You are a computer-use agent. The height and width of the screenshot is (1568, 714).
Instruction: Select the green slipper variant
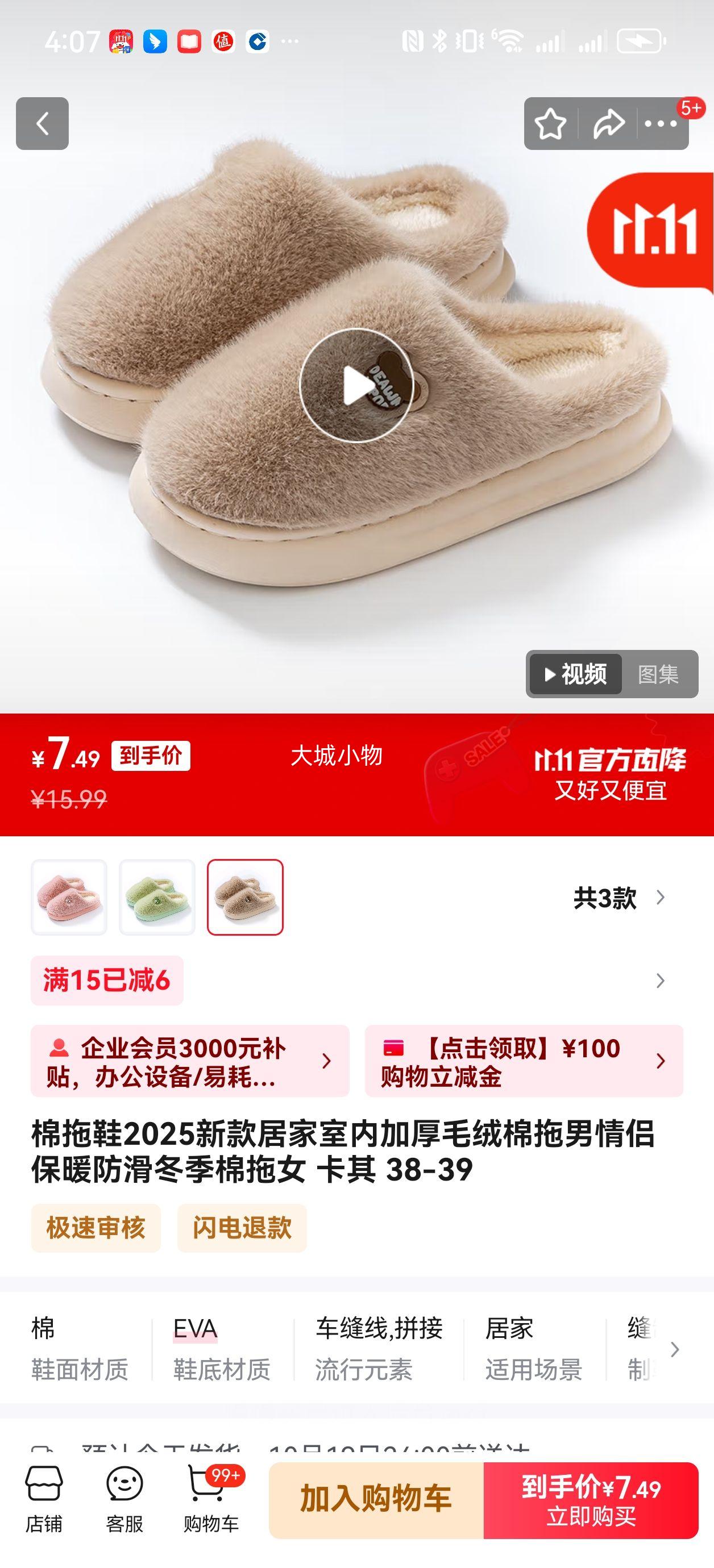(x=156, y=896)
